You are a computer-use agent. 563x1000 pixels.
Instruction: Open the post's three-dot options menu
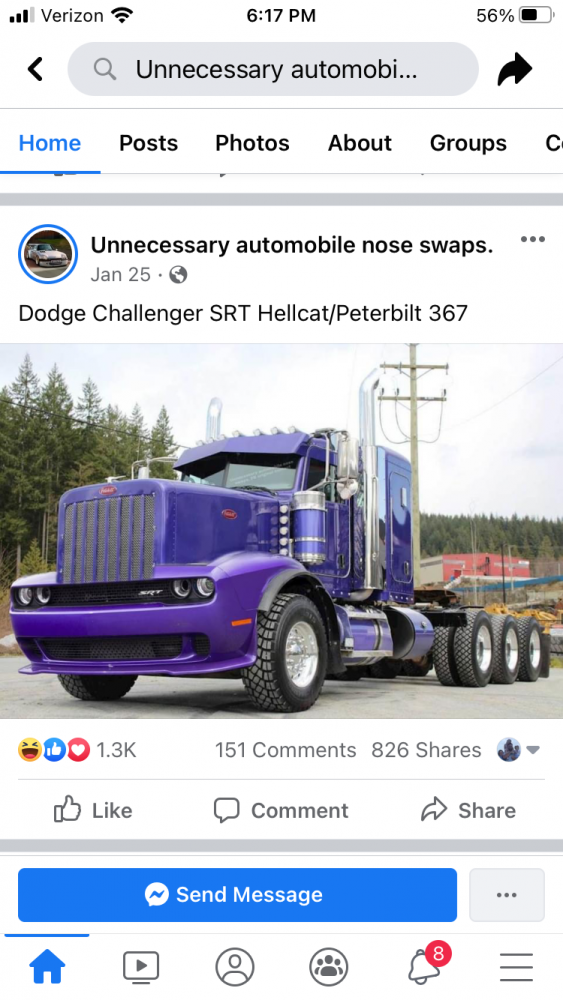[532, 240]
